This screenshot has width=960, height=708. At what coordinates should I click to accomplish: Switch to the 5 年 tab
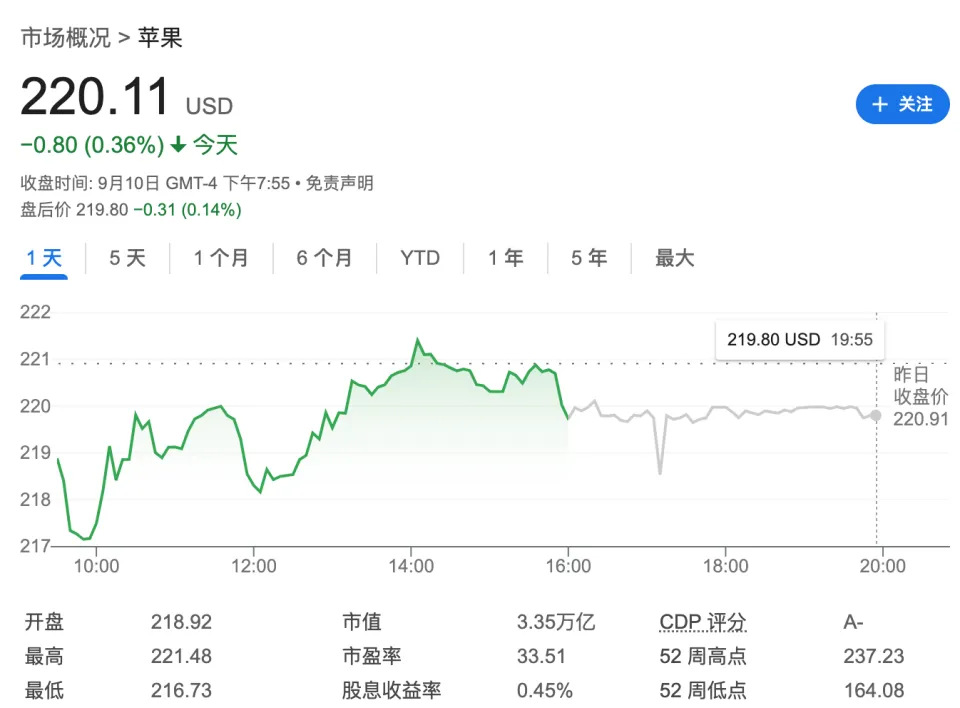click(x=589, y=258)
